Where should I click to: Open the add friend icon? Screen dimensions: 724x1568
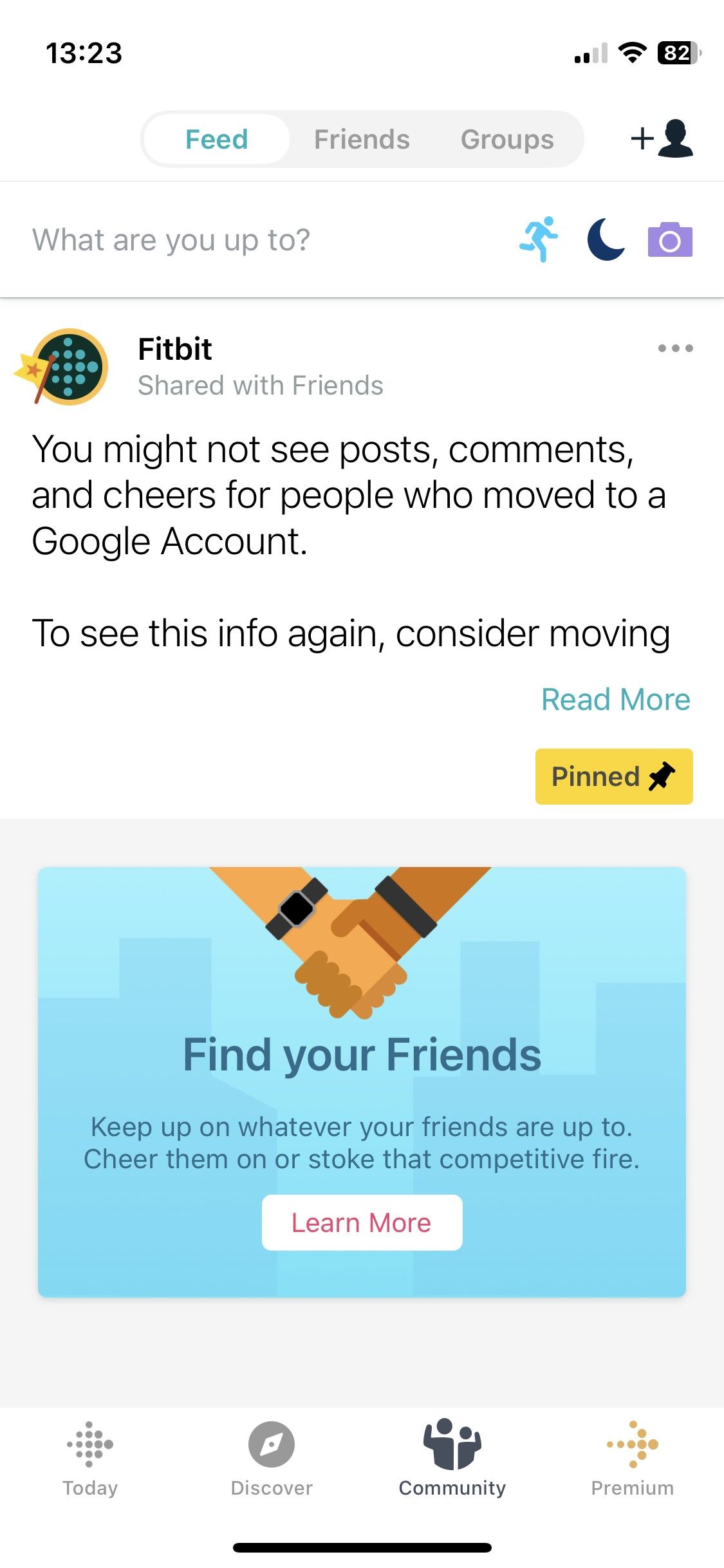tap(662, 138)
